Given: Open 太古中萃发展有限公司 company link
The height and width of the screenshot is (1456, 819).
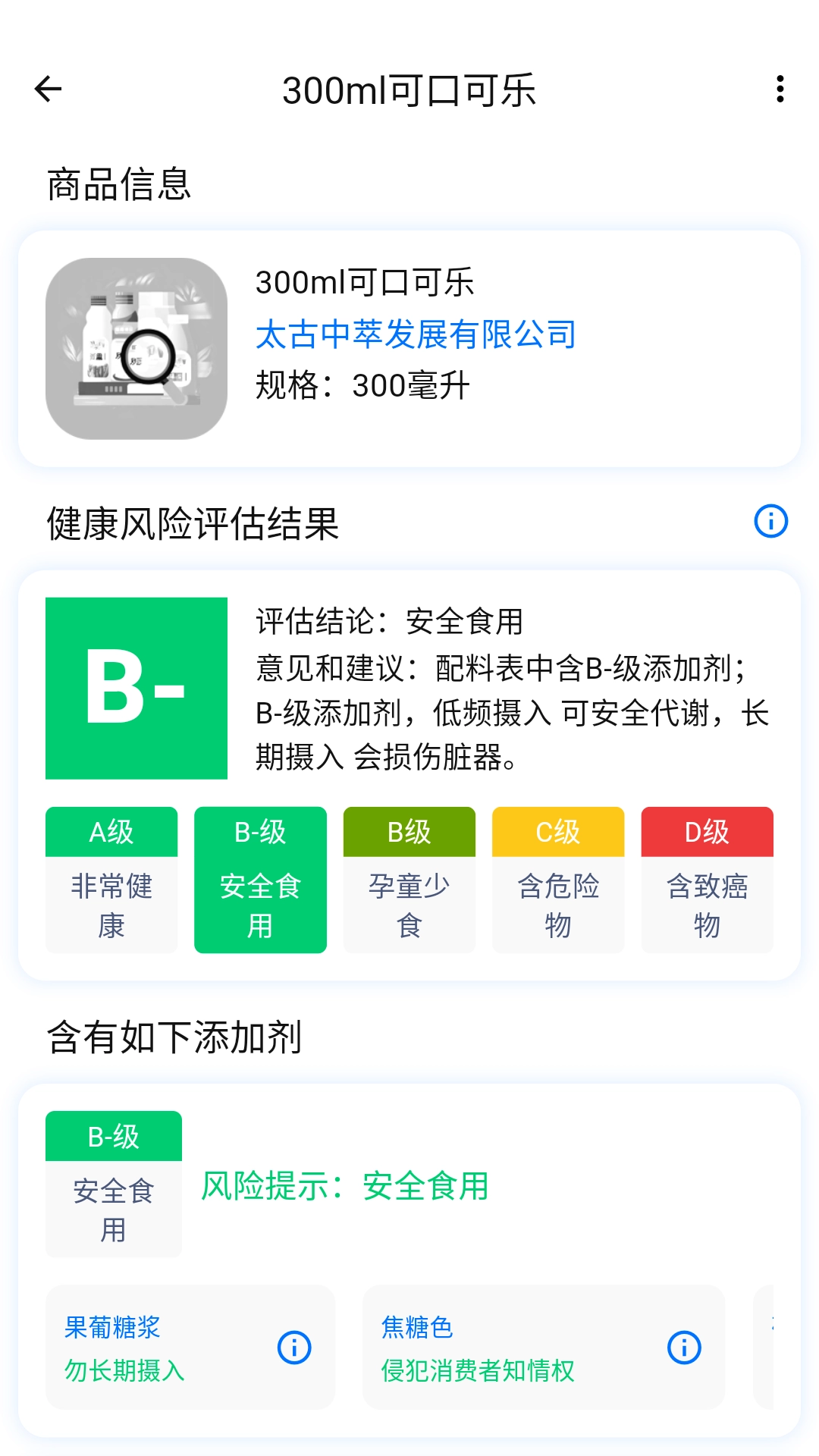Looking at the screenshot, I should [x=415, y=334].
